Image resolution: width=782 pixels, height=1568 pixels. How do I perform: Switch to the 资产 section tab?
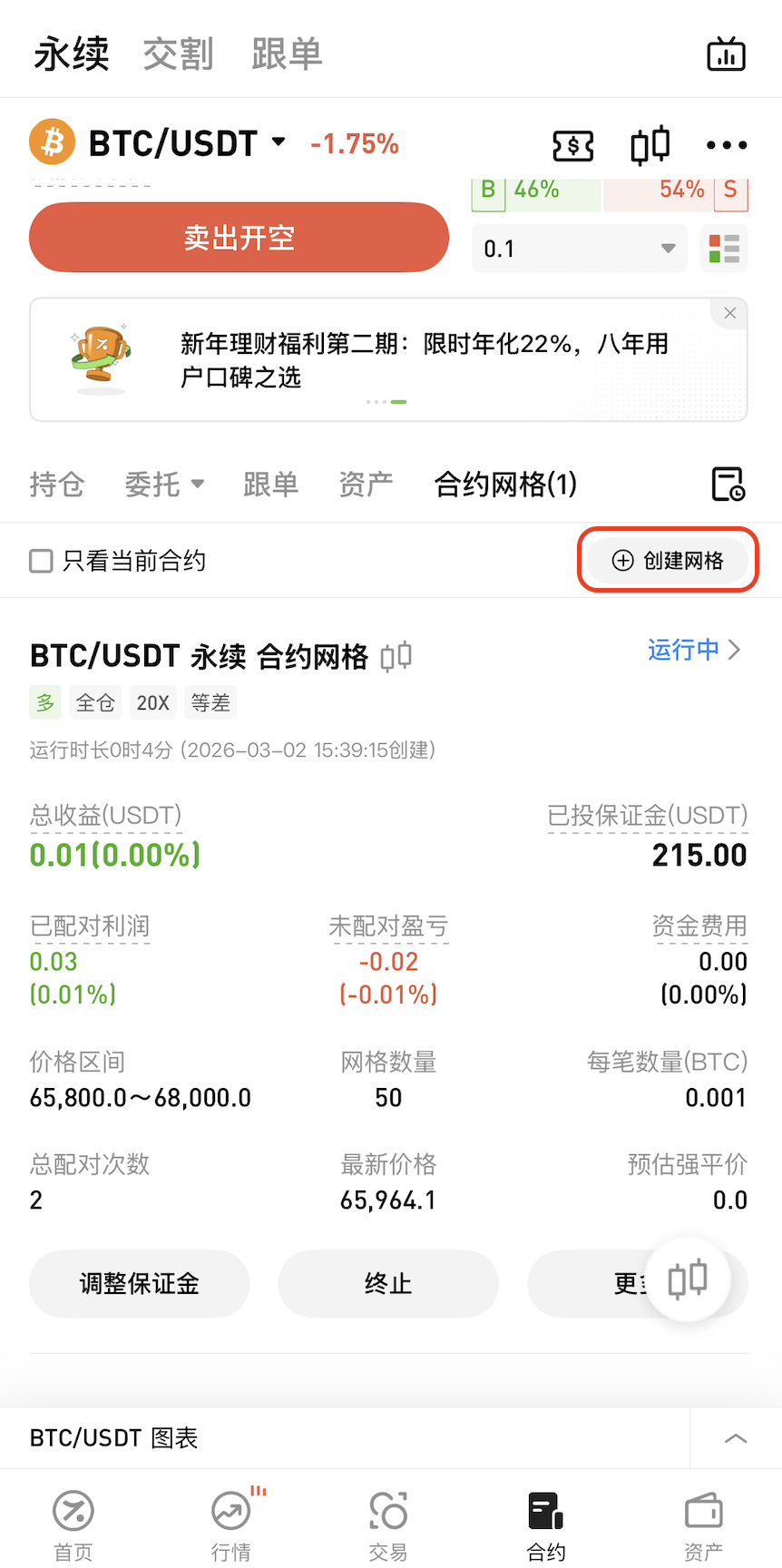click(x=365, y=485)
